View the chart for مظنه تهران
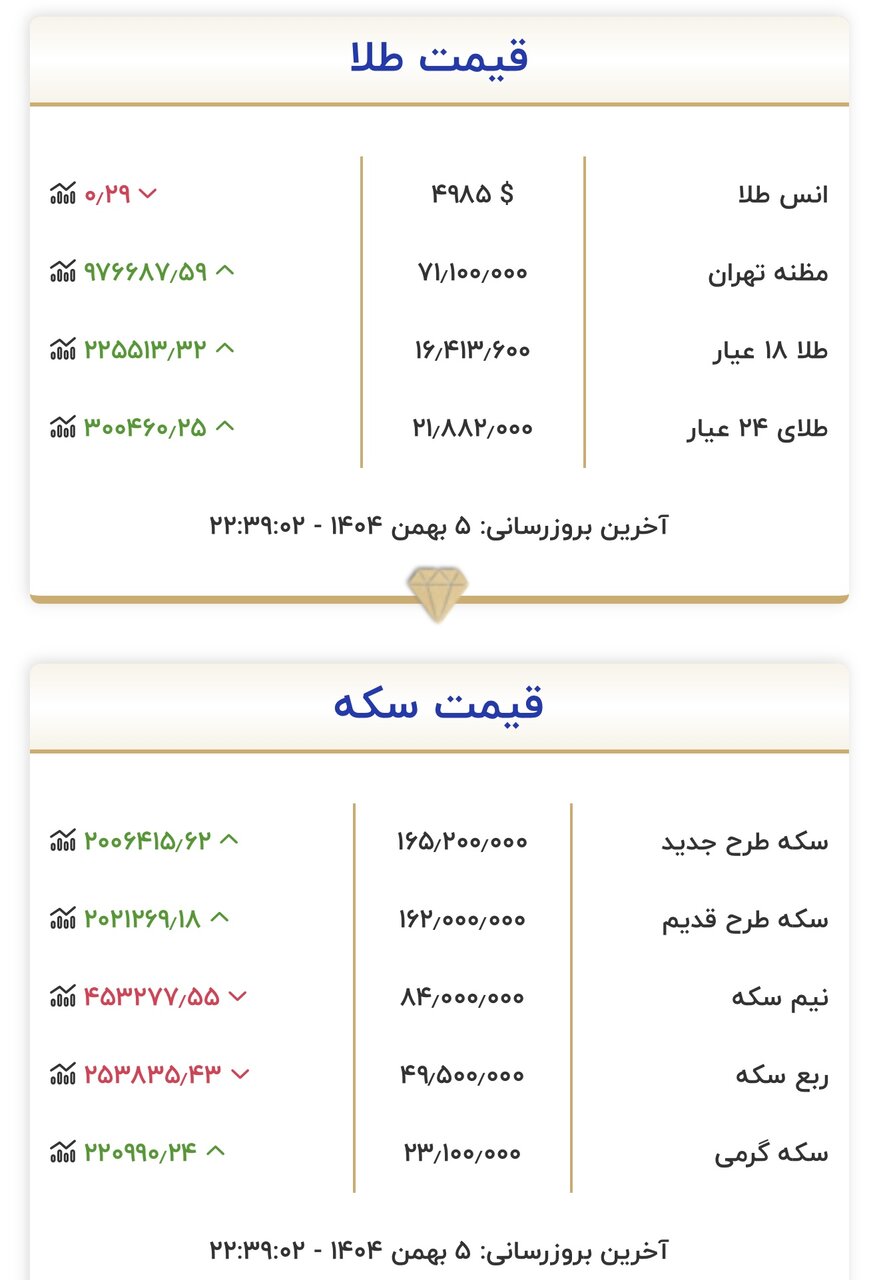Image resolution: width=879 pixels, height=1280 pixels. coord(63,271)
